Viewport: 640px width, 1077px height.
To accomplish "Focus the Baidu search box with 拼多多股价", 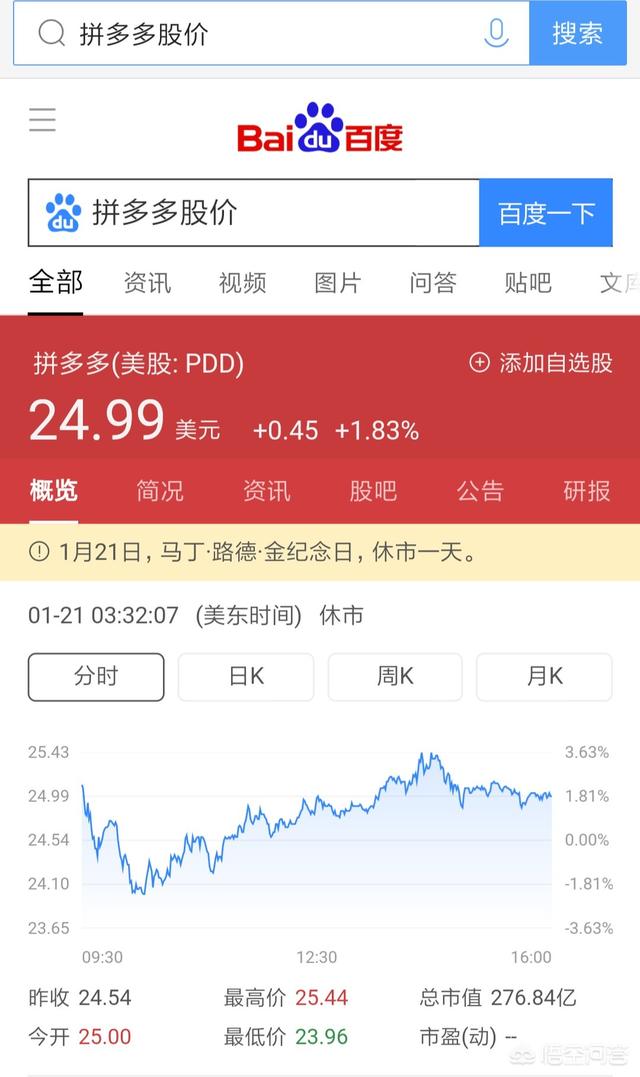I will [253, 213].
